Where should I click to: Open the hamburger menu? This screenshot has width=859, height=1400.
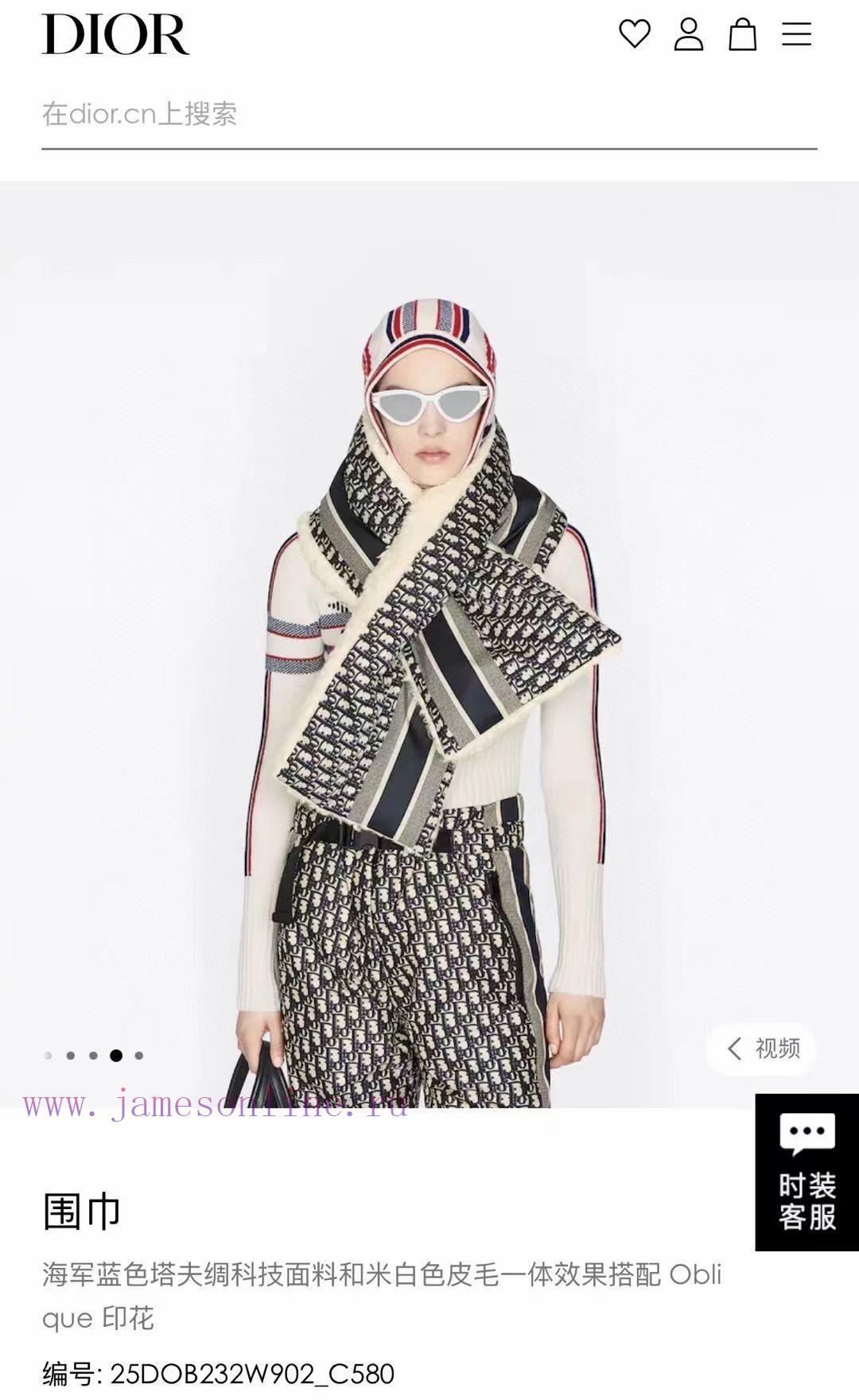796,34
